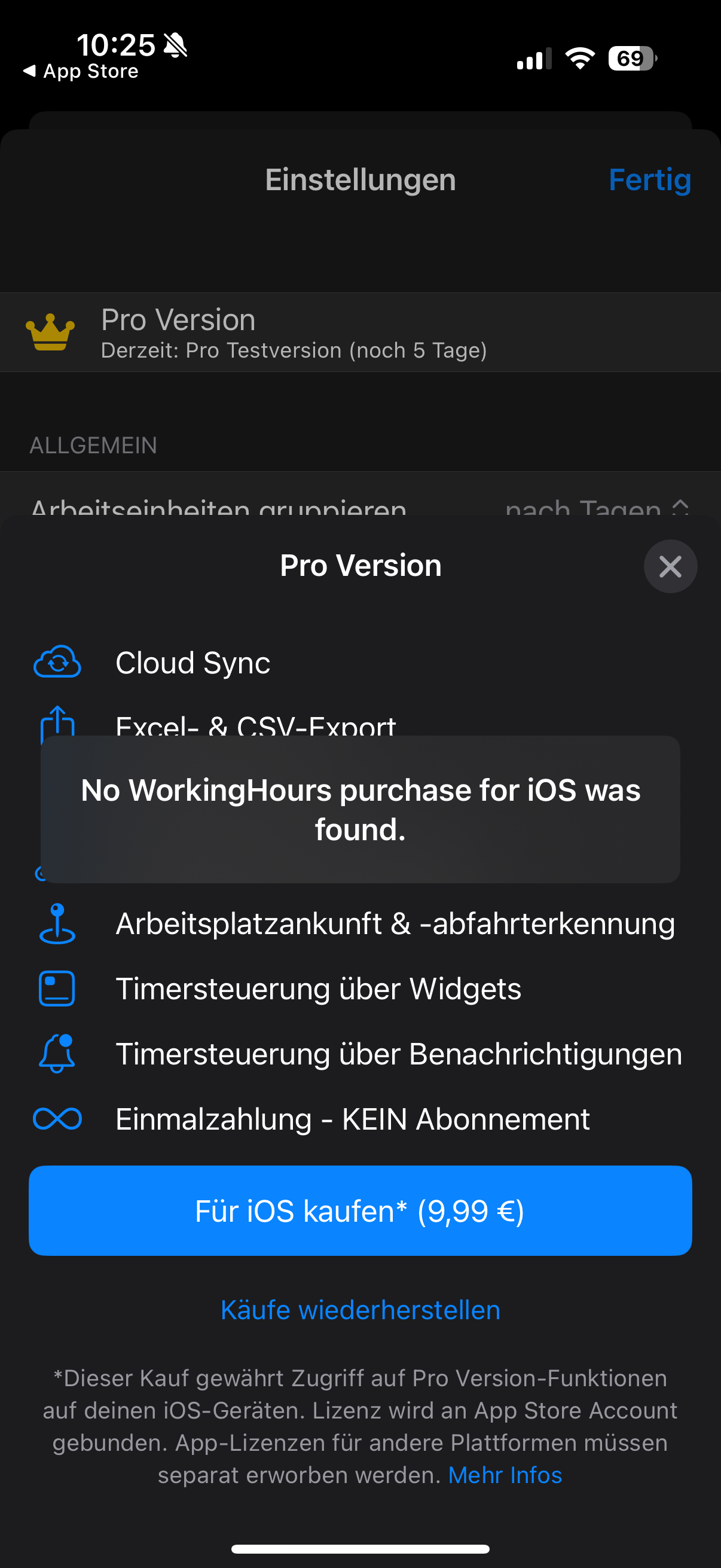Open the Pro Version settings row
721x1568 pixels.
click(360, 332)
